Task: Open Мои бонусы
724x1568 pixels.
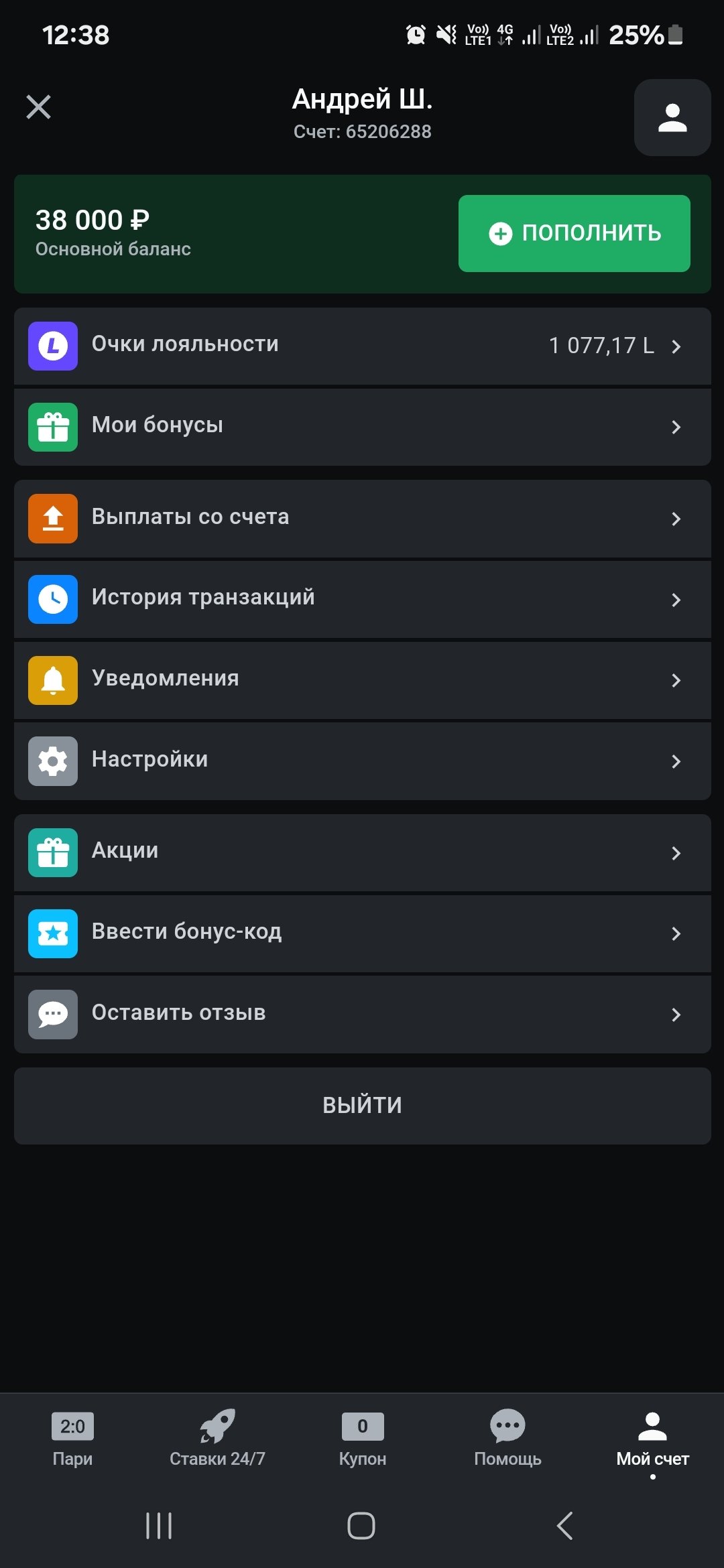Action: click(362, 426)
